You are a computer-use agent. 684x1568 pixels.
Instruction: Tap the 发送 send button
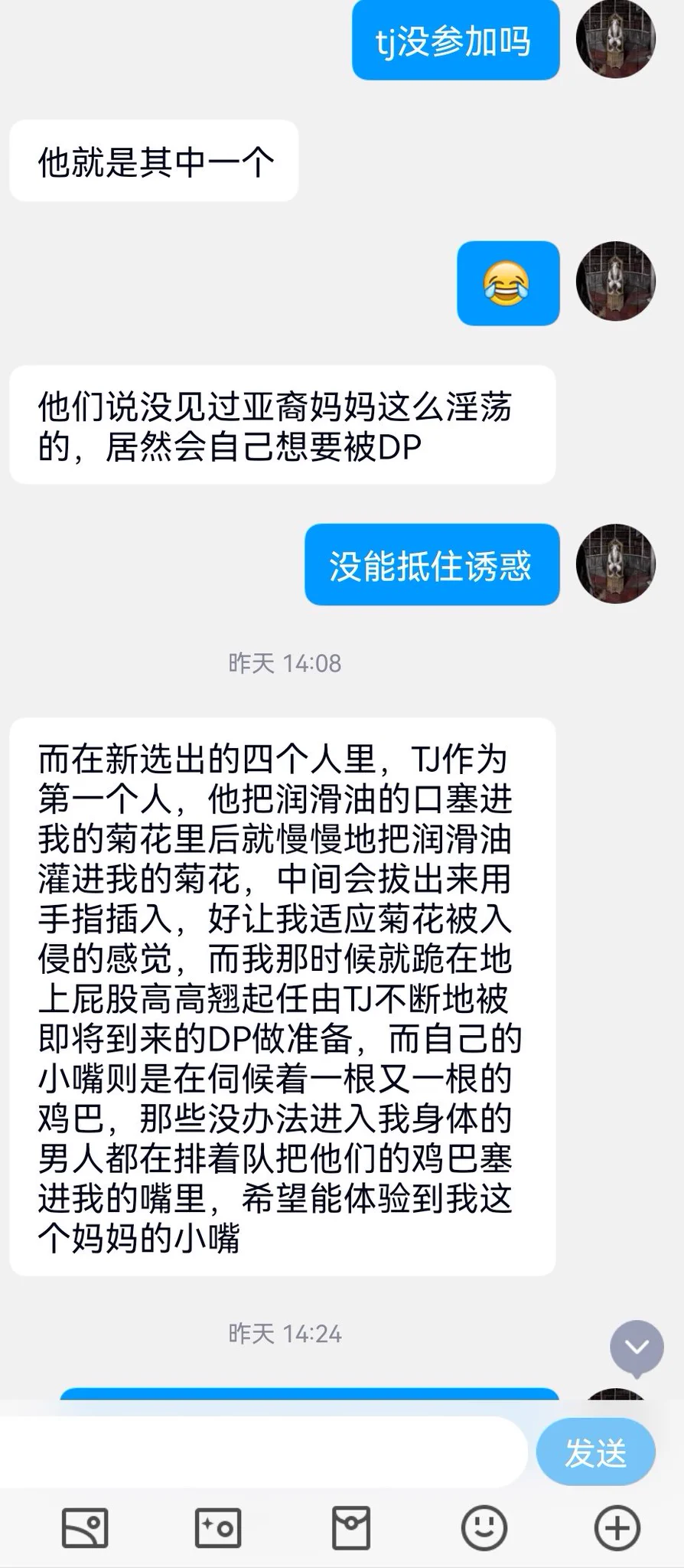[595, 1452]
